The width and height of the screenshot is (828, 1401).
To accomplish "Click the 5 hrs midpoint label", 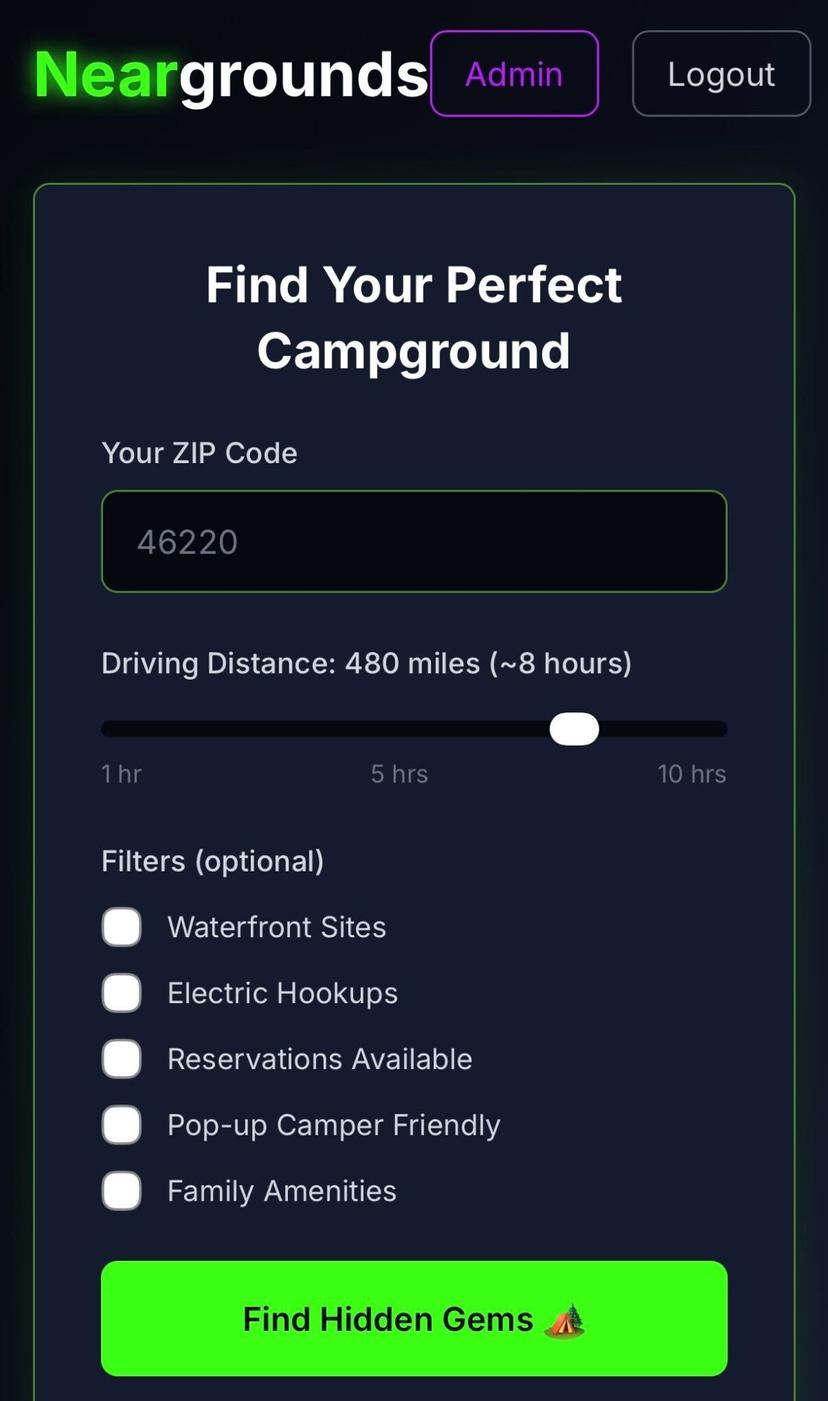I will (399, 773).
